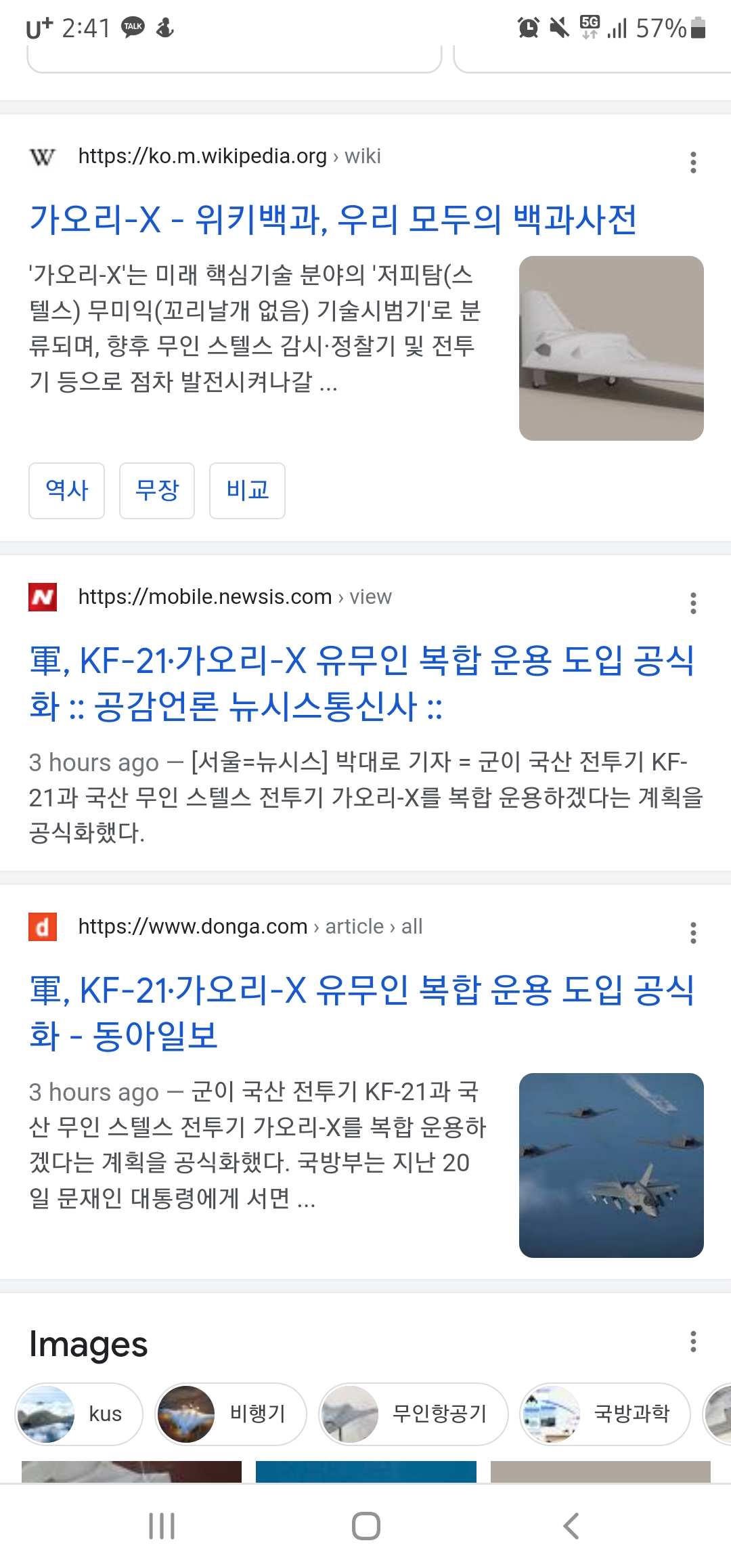
Task: Open options menu for the Newsis result
Action: pyautogui.click(x=693, y=603)
